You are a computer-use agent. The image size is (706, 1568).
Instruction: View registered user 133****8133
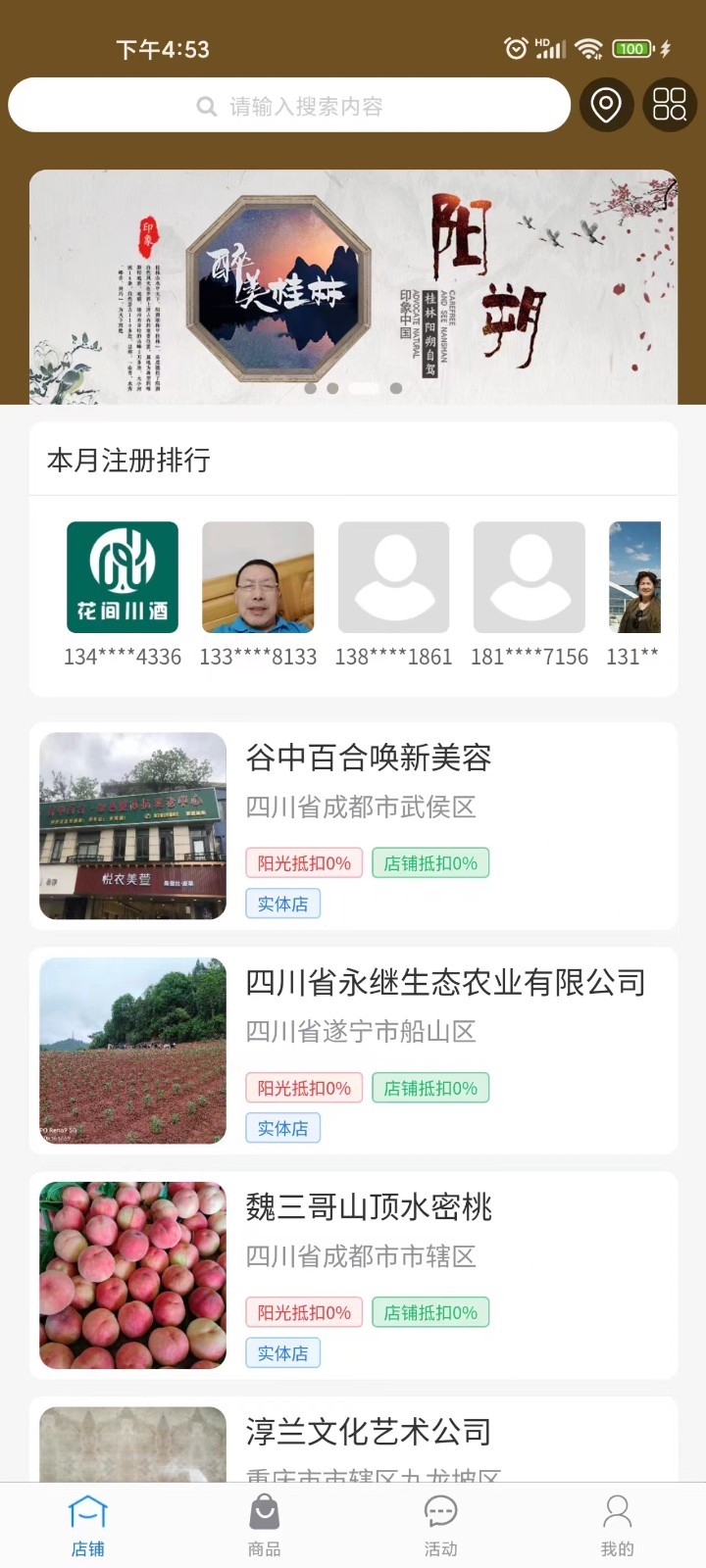[x=258, y=578]
